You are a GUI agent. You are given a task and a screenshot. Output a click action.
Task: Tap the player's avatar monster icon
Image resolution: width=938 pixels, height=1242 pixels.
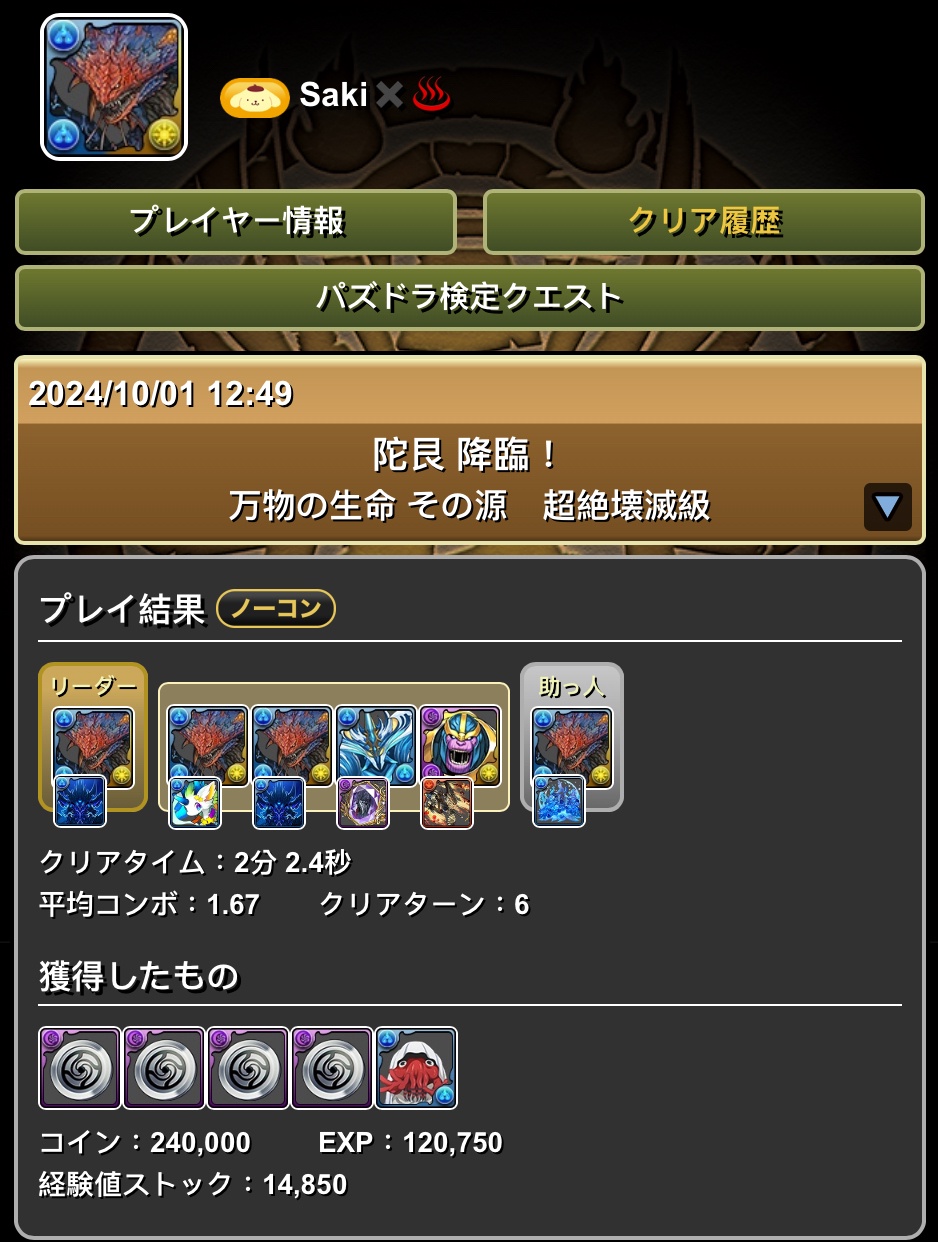click(x=114, y=87)
